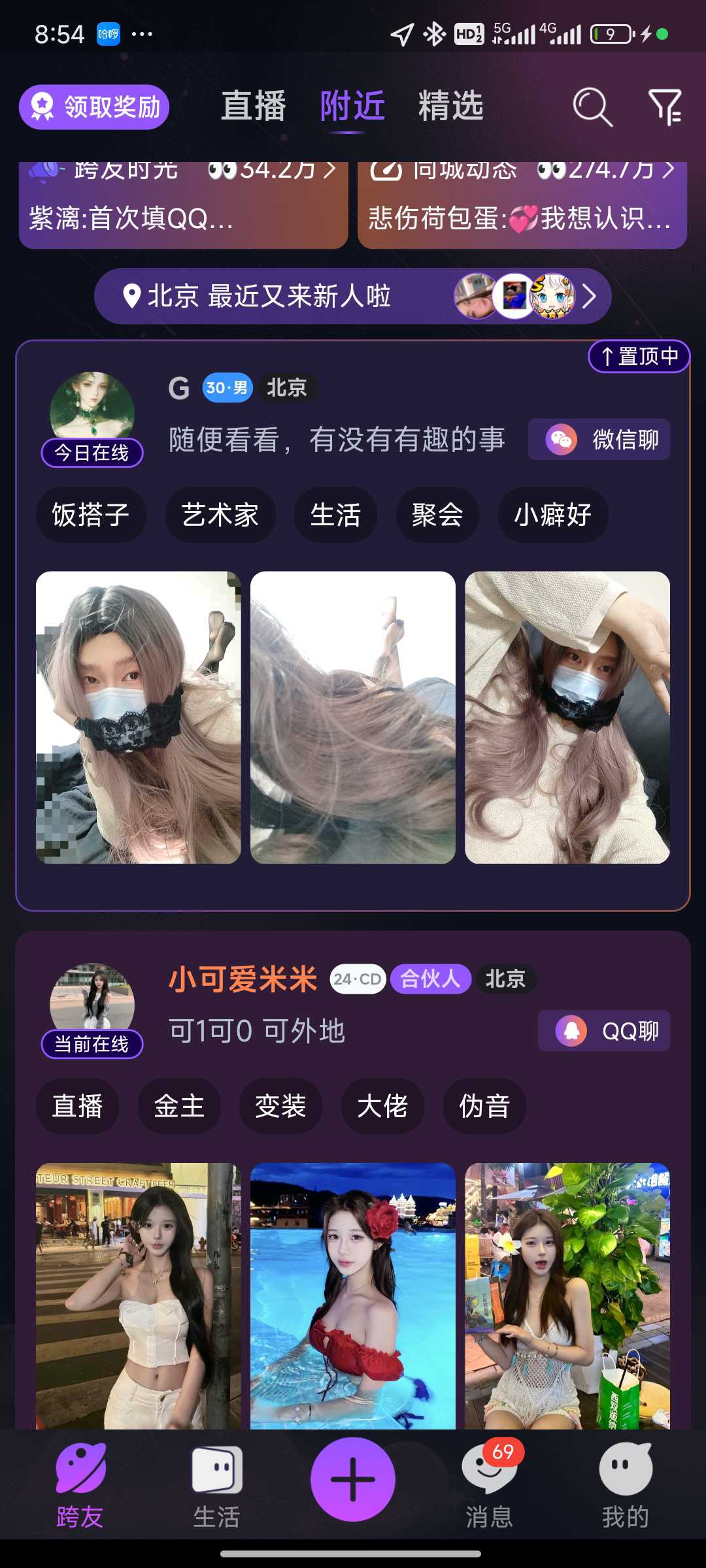This screenshot has width=706, height=1568.
Task: Switch to the 精选 tab
Action: click(x=450, y=106)
